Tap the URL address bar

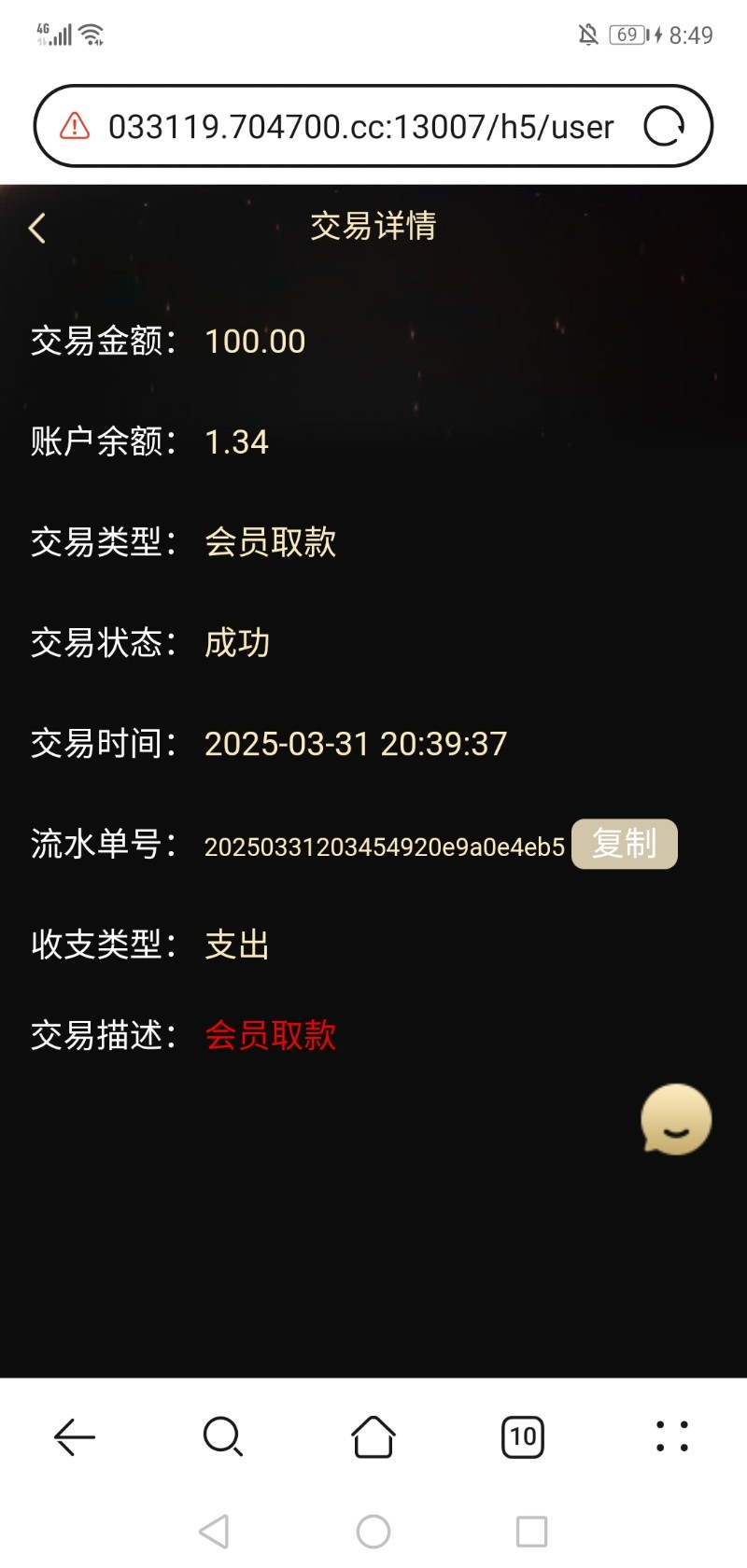point(360,126)
